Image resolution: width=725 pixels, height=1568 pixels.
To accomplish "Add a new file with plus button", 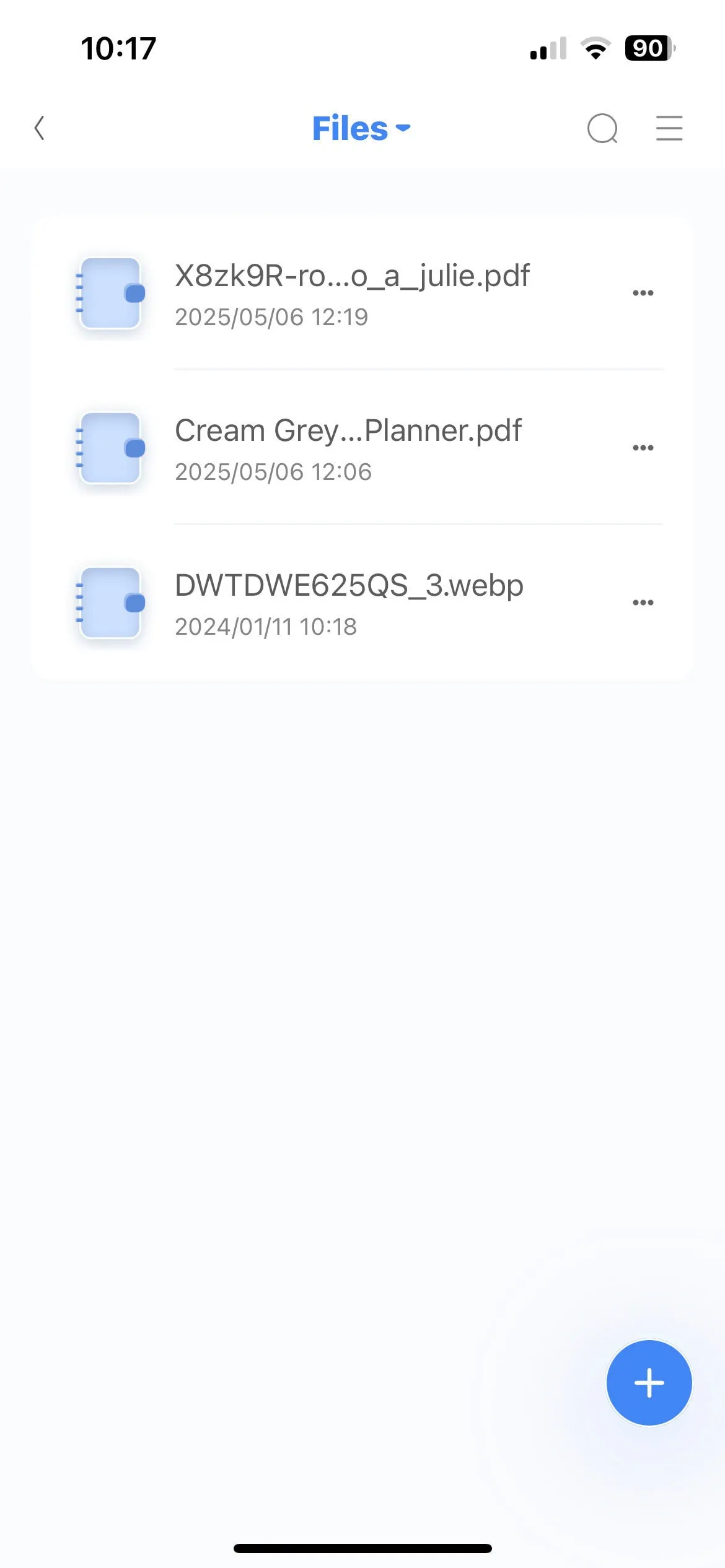I will click(x=649, y=1383).
